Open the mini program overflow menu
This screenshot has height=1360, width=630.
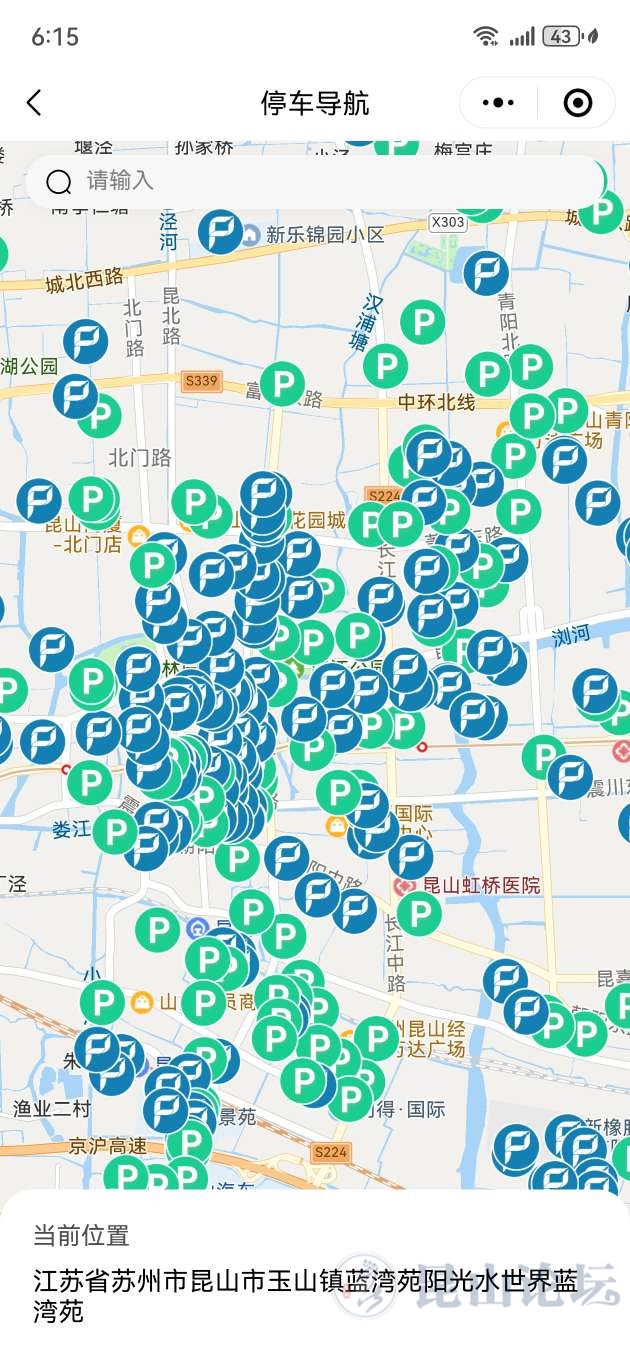(498, 103)
